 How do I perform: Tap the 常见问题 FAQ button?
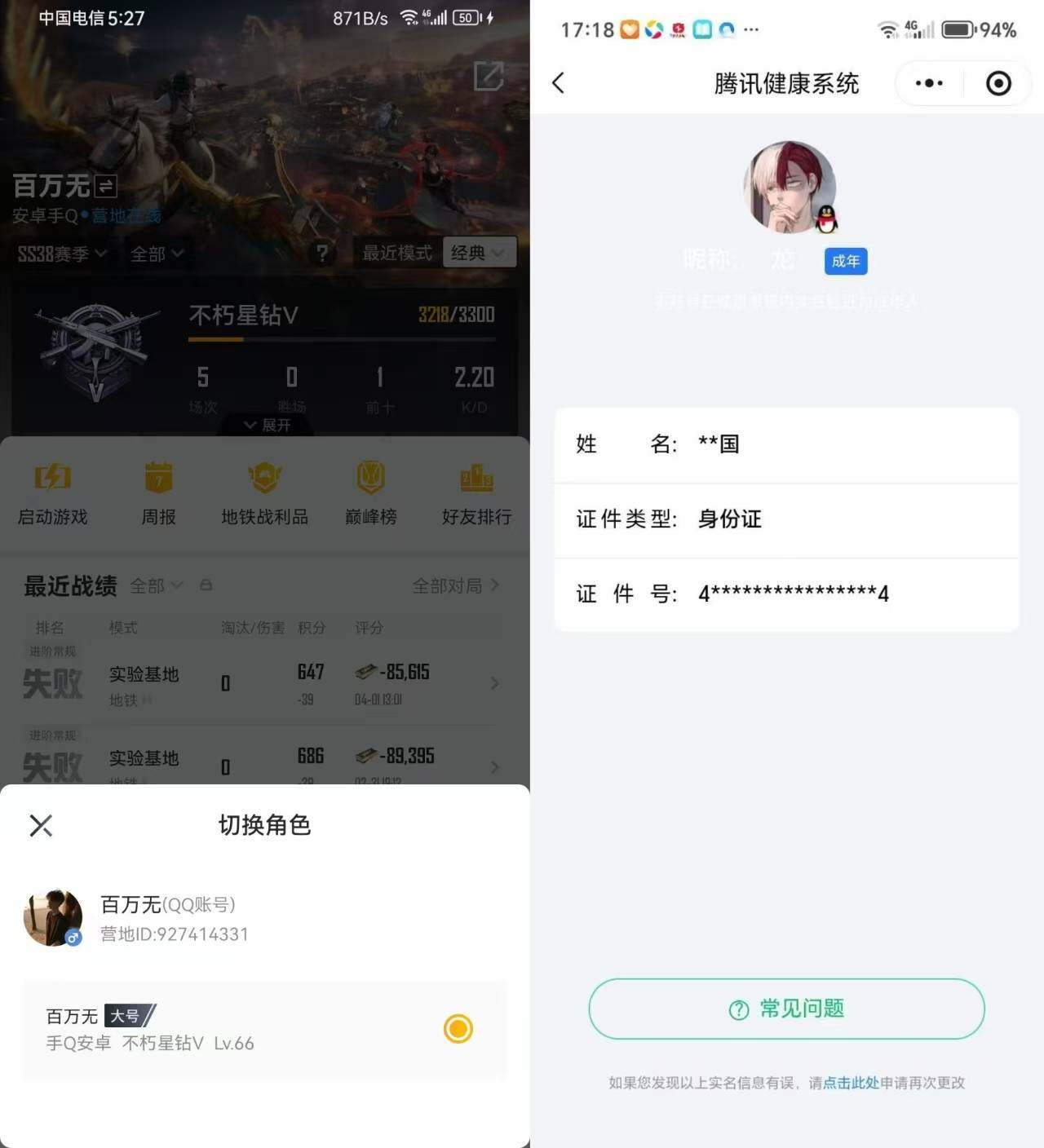point(785,1009)
